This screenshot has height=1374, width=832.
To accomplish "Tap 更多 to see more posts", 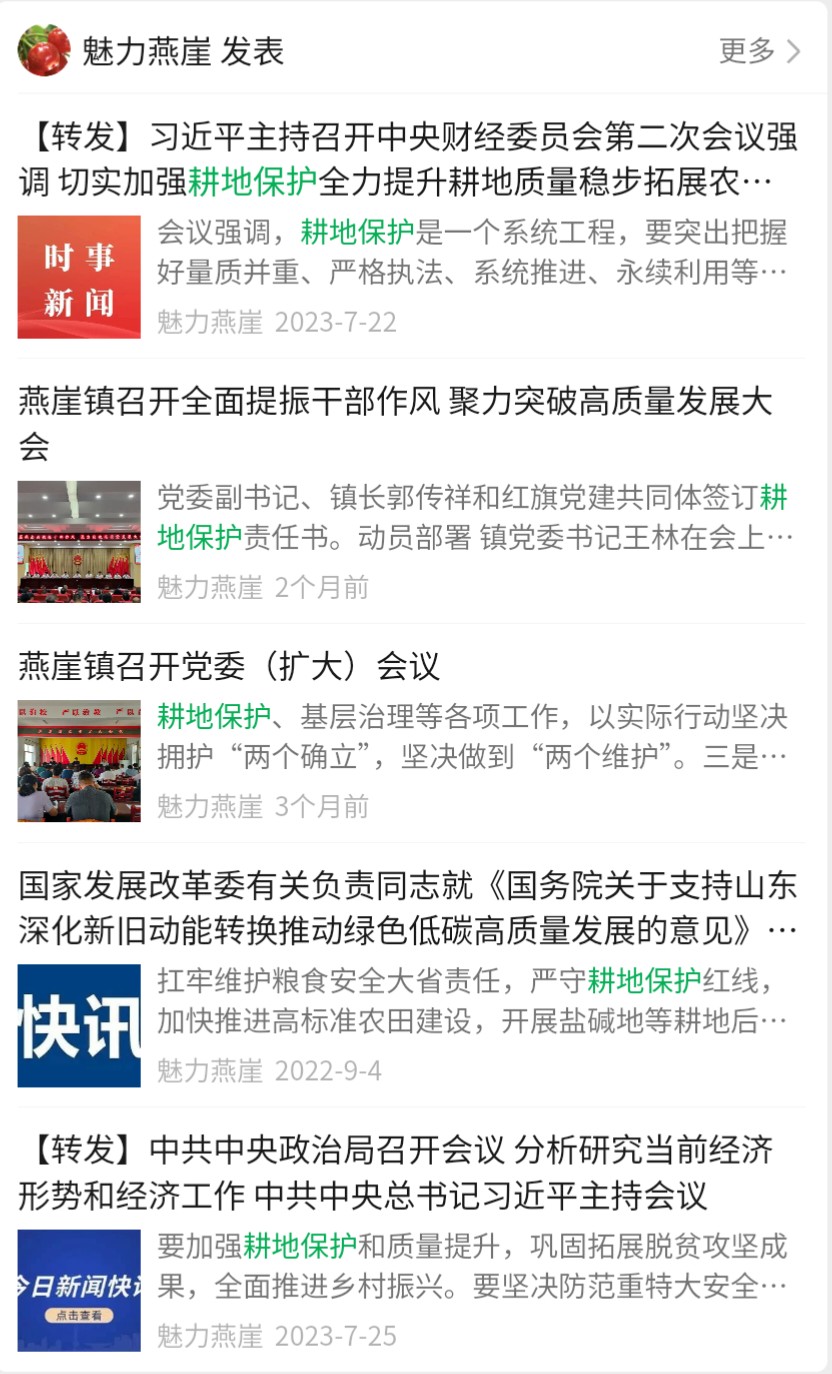I will click(759, 51).
